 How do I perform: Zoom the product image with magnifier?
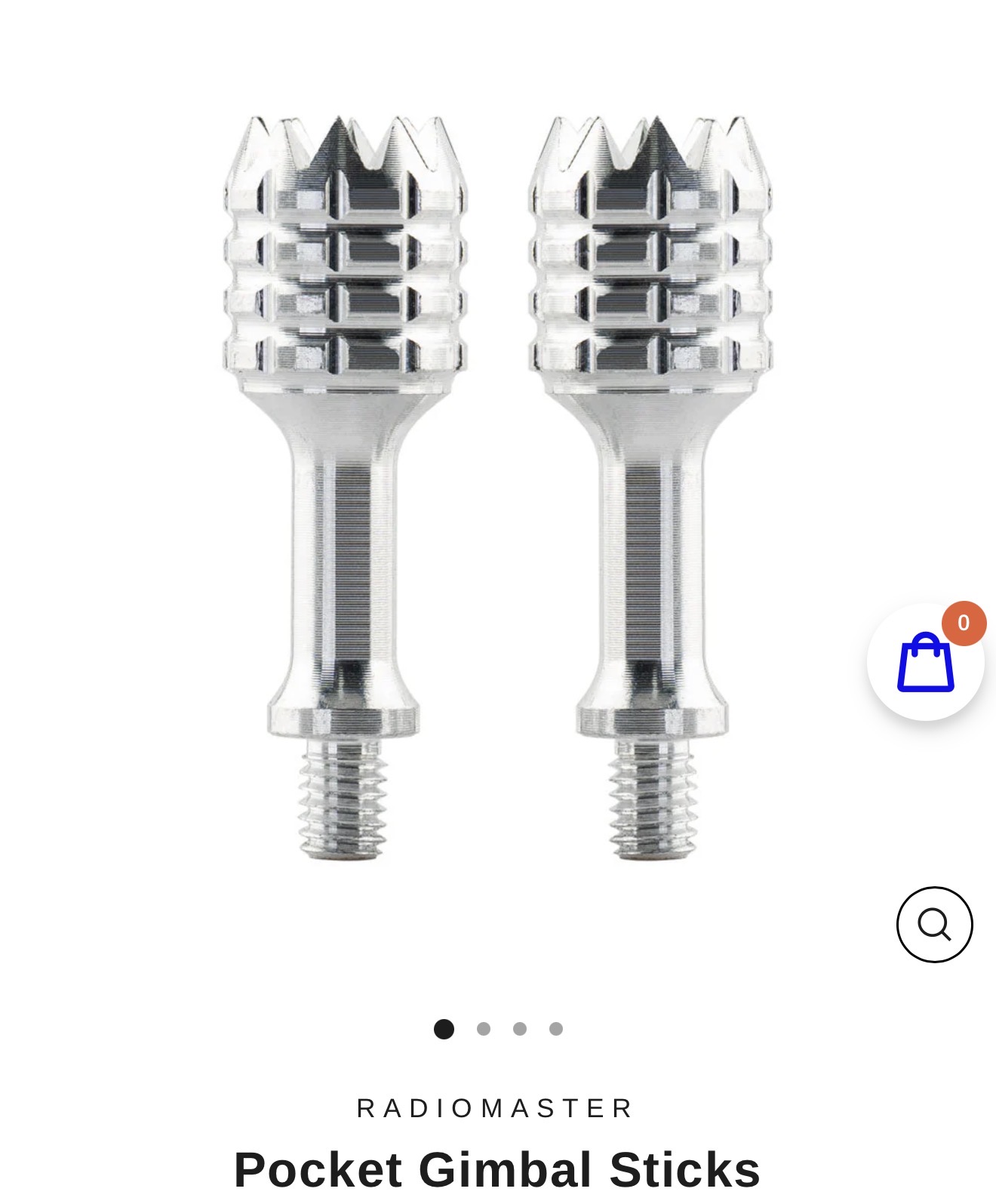click(934, 924)
